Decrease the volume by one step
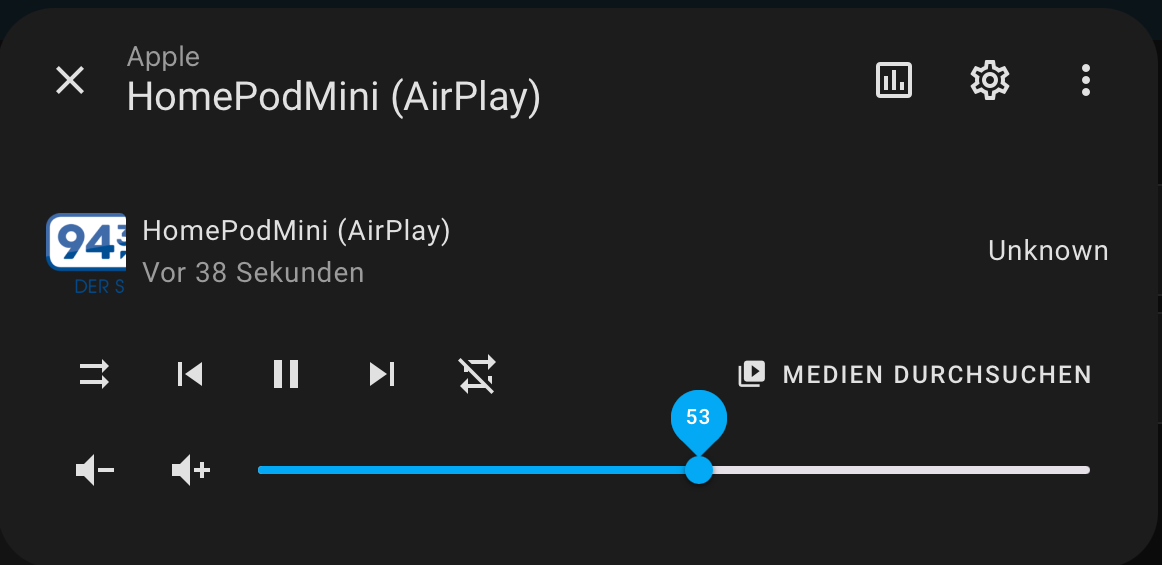Screen dimensions: 1162x565 pyautogui.click(x=95, y=470)
